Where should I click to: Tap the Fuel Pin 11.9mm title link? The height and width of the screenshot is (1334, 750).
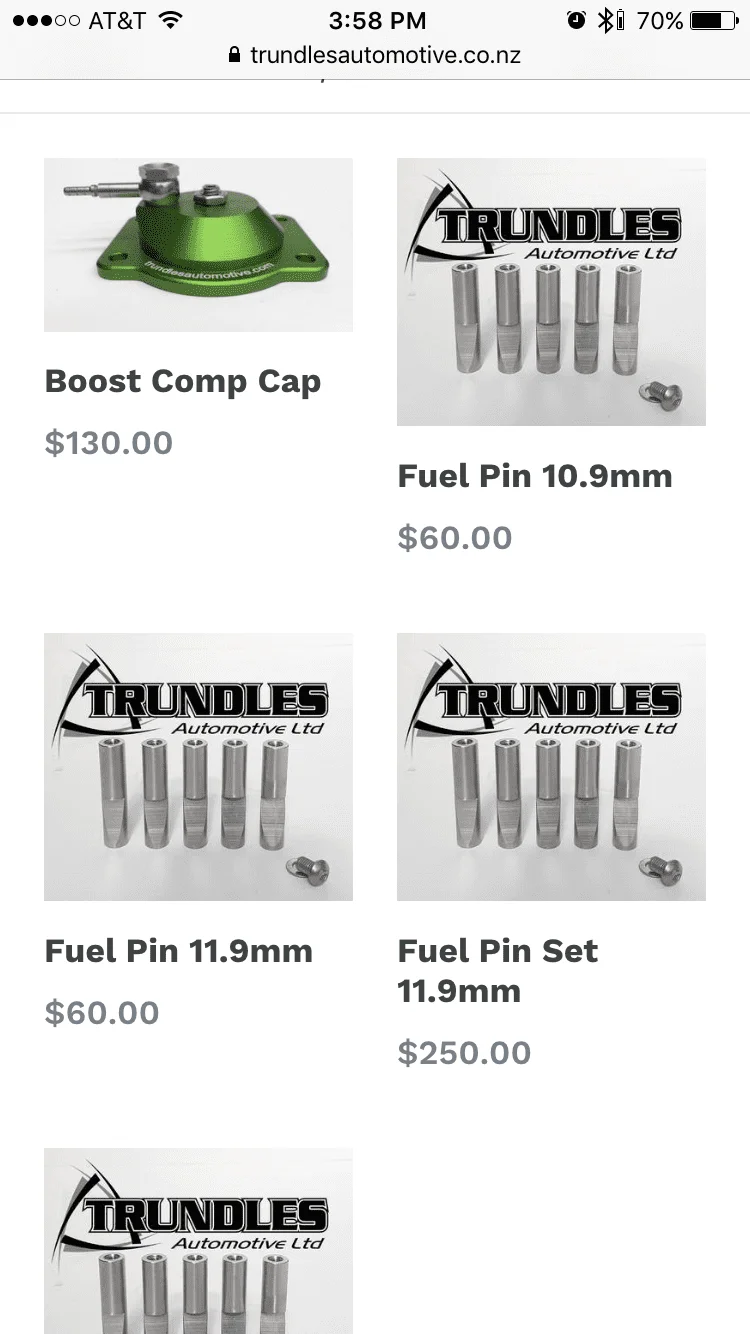coord(178,951)
